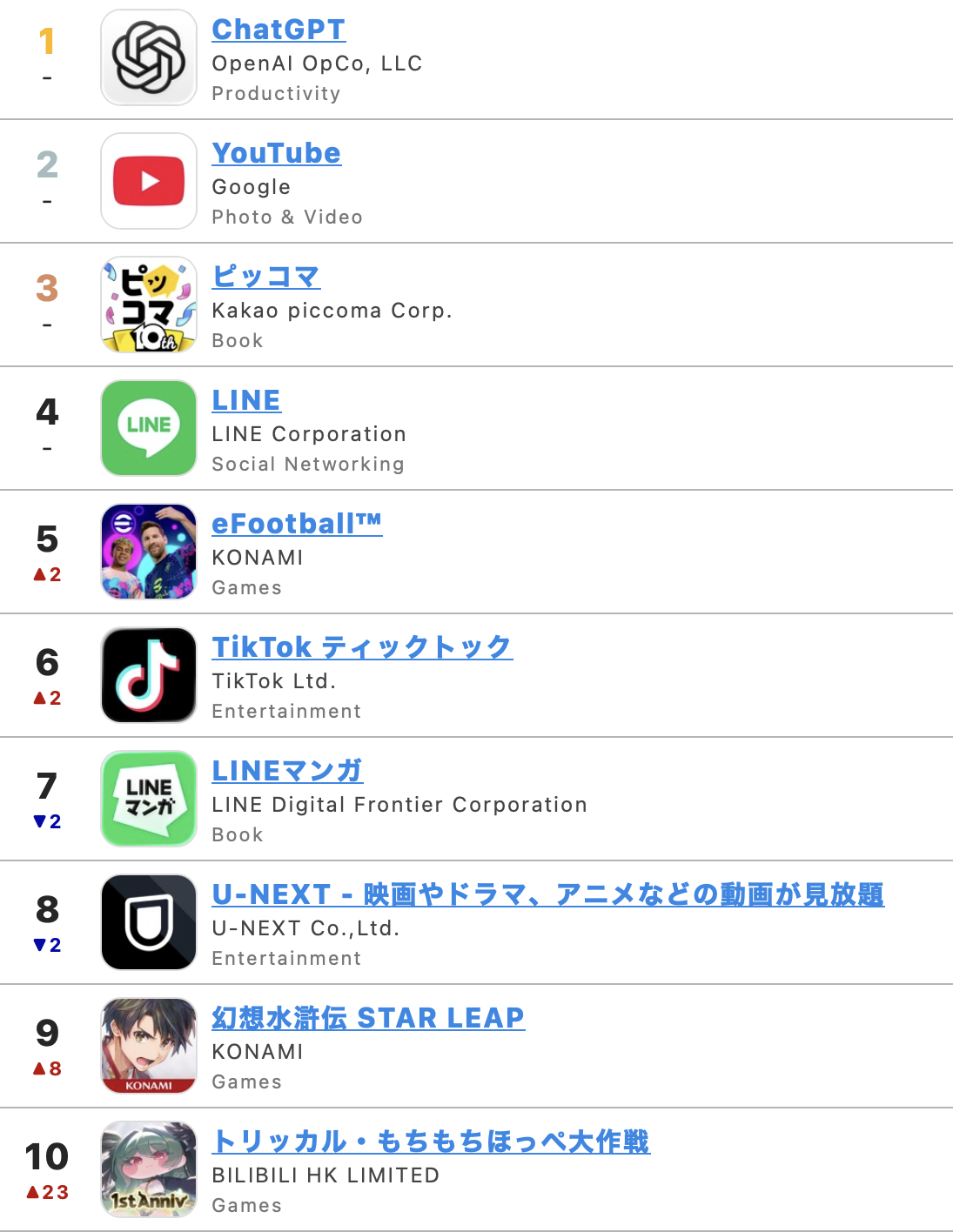Open the YouTube app link
The image size is (953, 1232).
click(x=277, y=153)
